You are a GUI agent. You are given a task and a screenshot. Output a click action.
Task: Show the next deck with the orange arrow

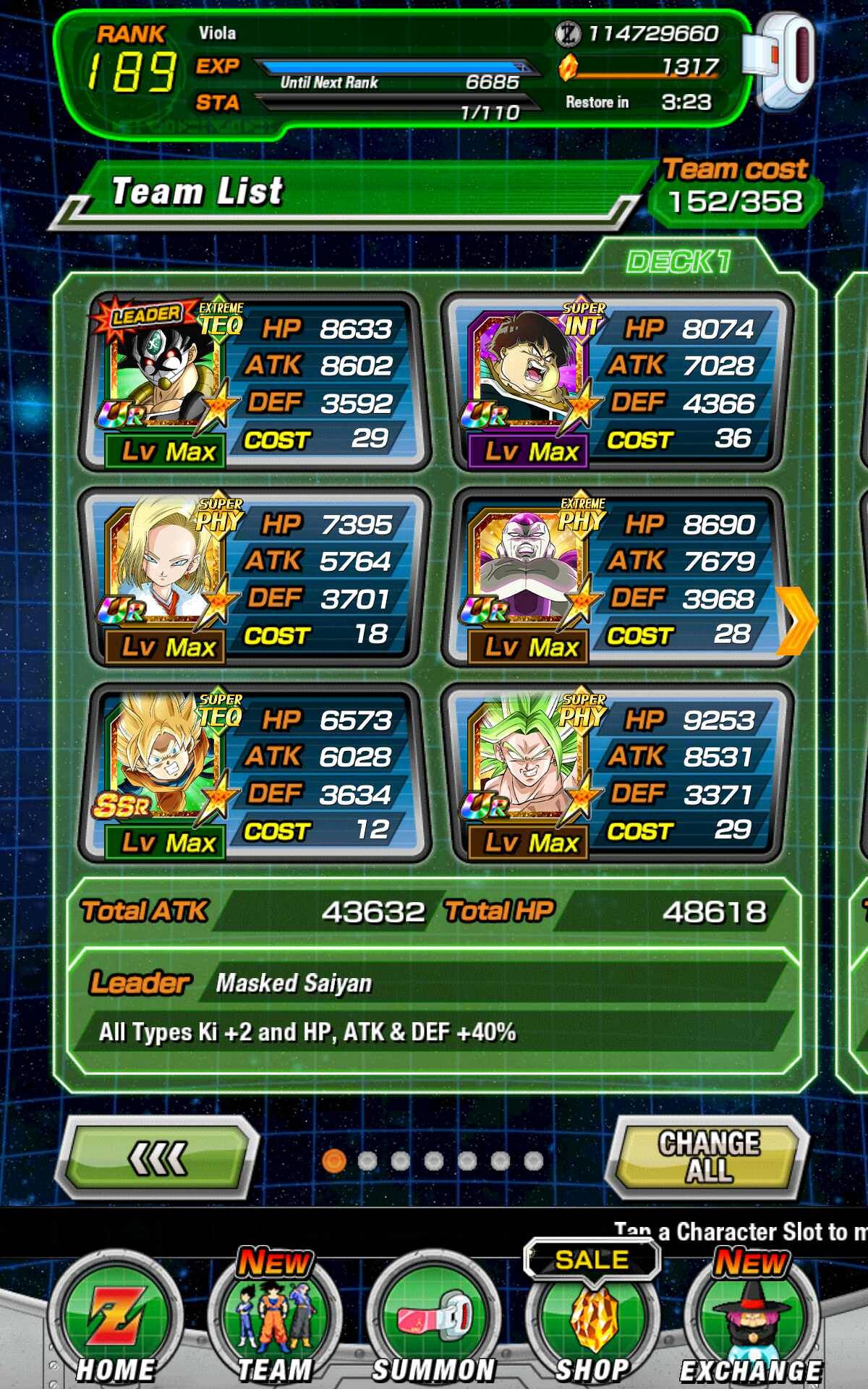point(796,621)
